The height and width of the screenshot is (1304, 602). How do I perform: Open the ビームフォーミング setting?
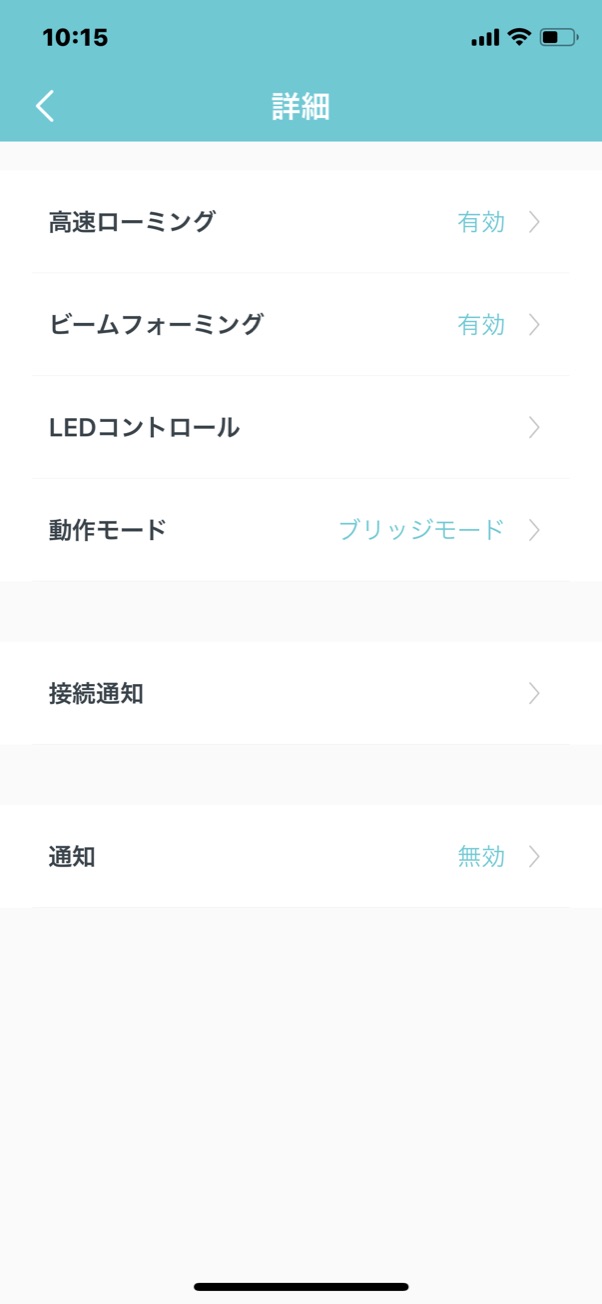(301, 325)
